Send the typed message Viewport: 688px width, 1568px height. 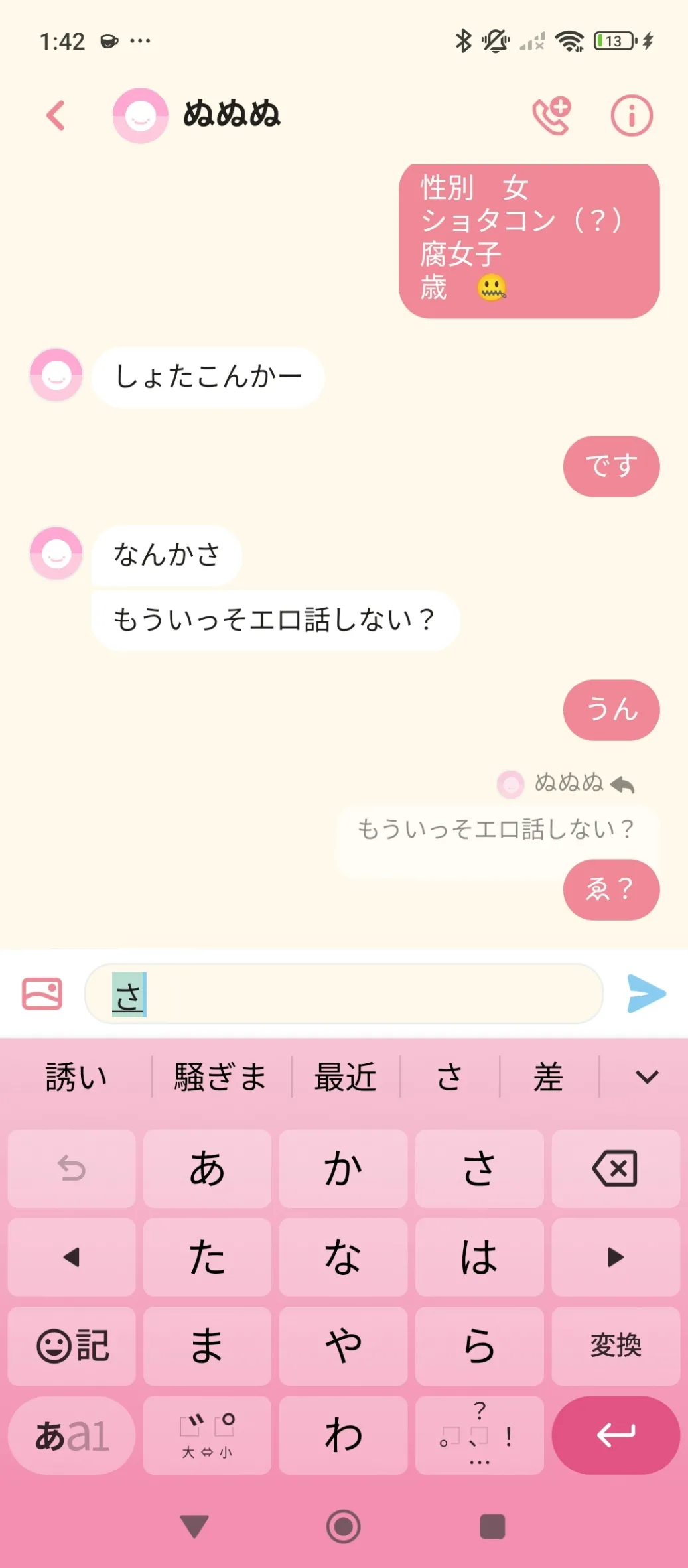coord(646,994)
